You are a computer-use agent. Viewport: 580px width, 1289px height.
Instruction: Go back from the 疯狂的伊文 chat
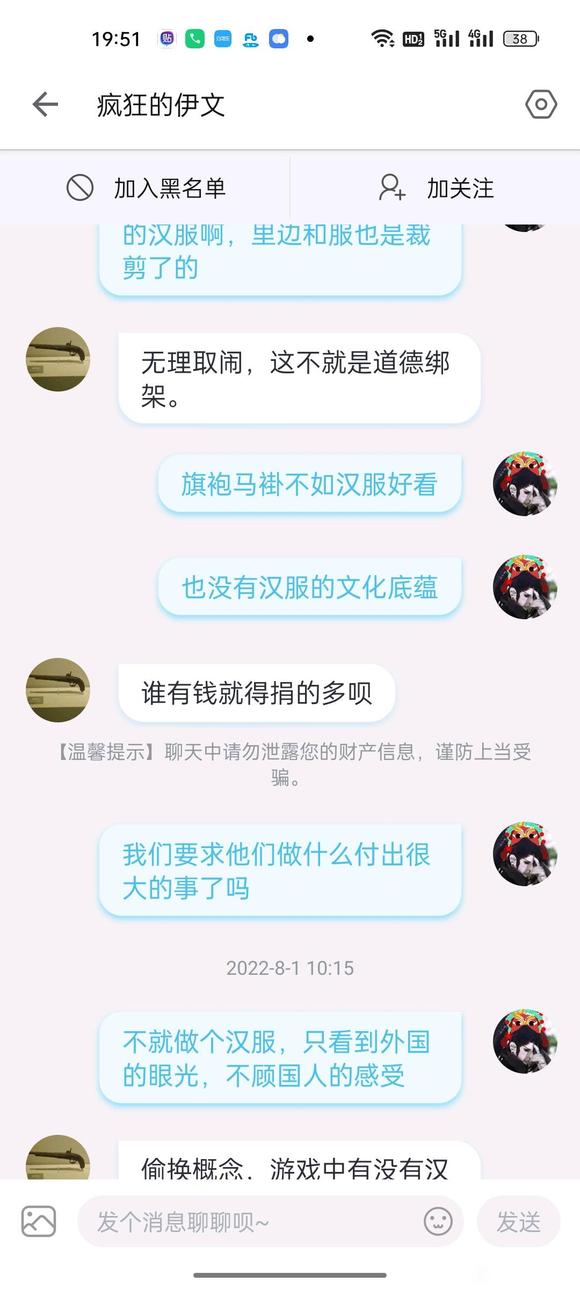[45, 104]
